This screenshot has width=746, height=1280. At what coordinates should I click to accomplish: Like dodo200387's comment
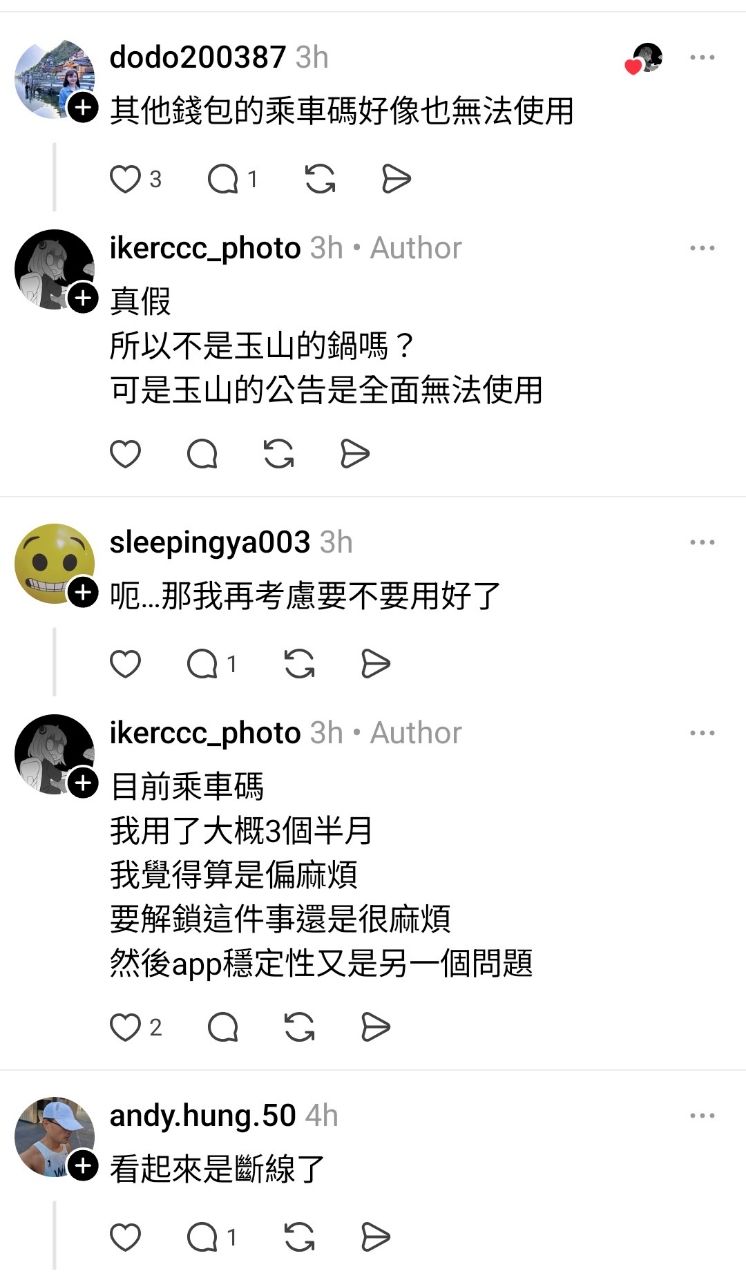[125, 179]
